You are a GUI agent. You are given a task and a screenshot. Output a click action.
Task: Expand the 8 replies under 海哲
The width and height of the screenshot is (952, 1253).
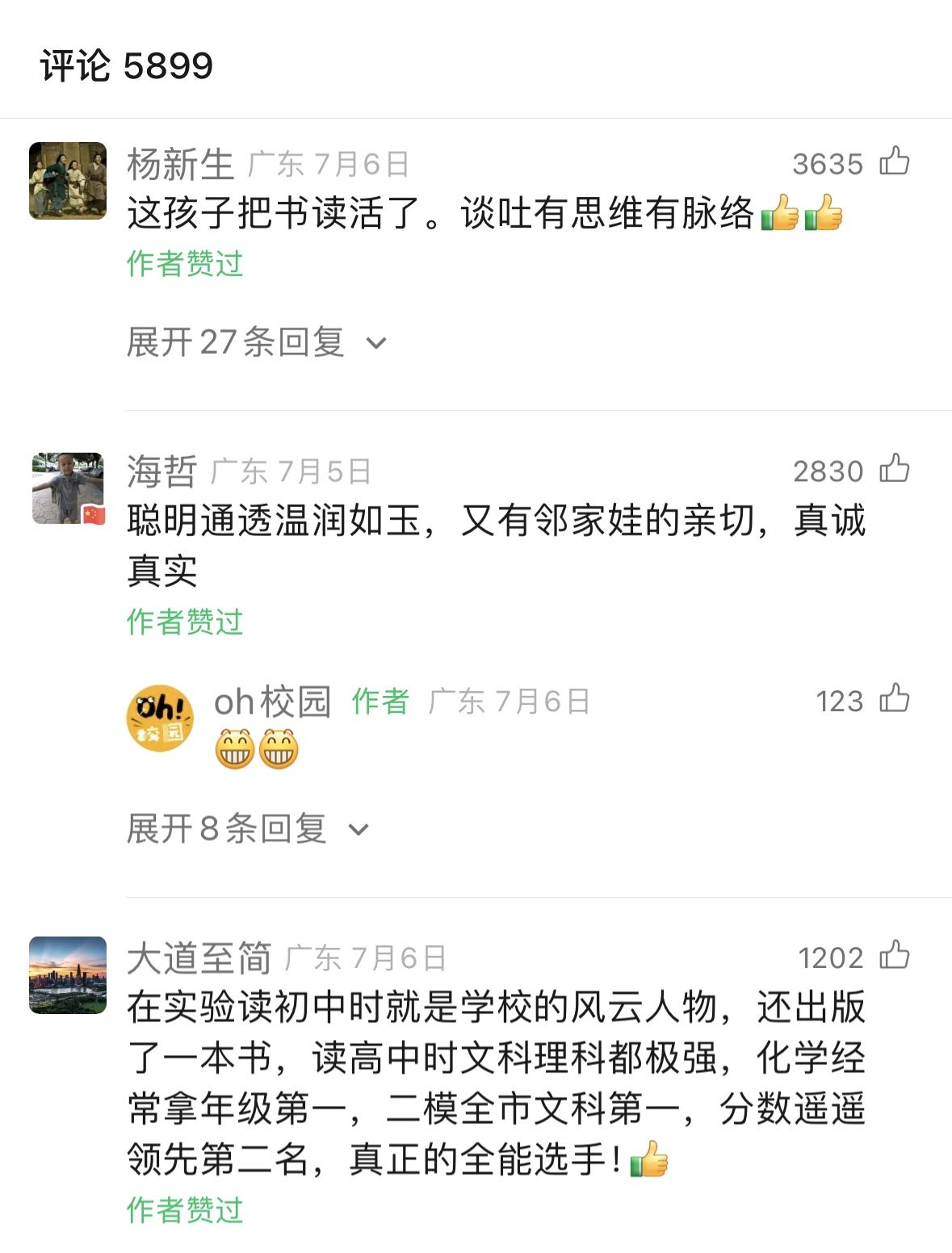click(247, 829)
